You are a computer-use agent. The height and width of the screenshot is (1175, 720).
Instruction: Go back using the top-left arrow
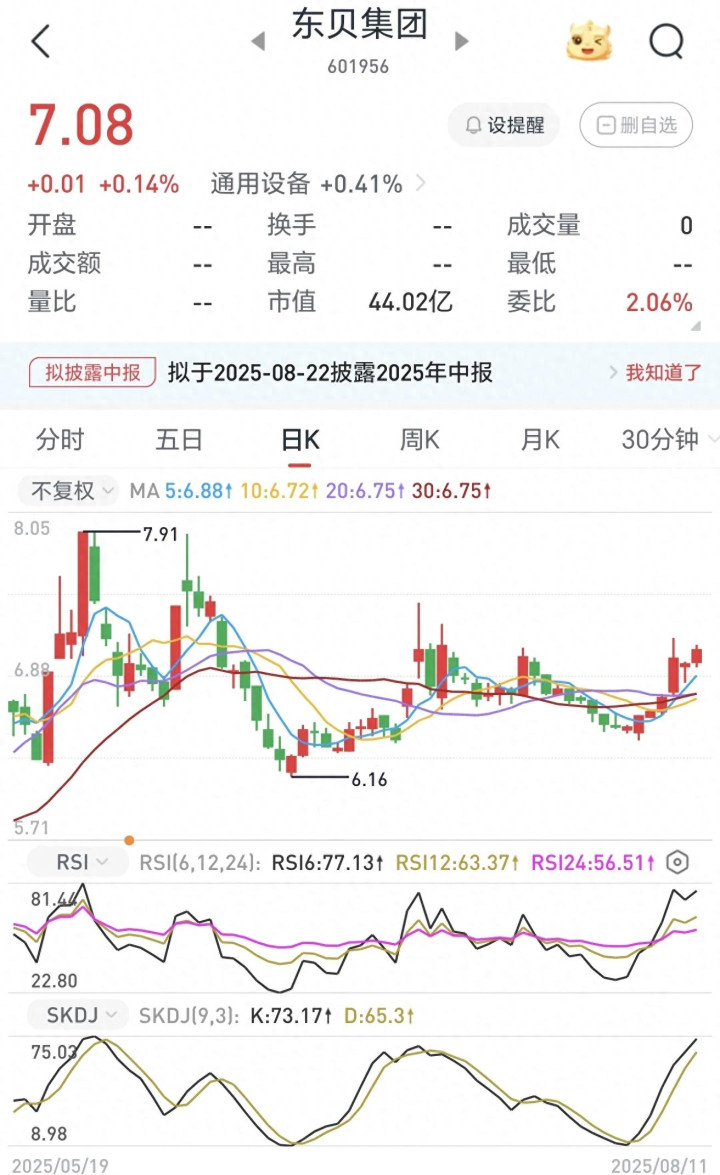[41, 40]
